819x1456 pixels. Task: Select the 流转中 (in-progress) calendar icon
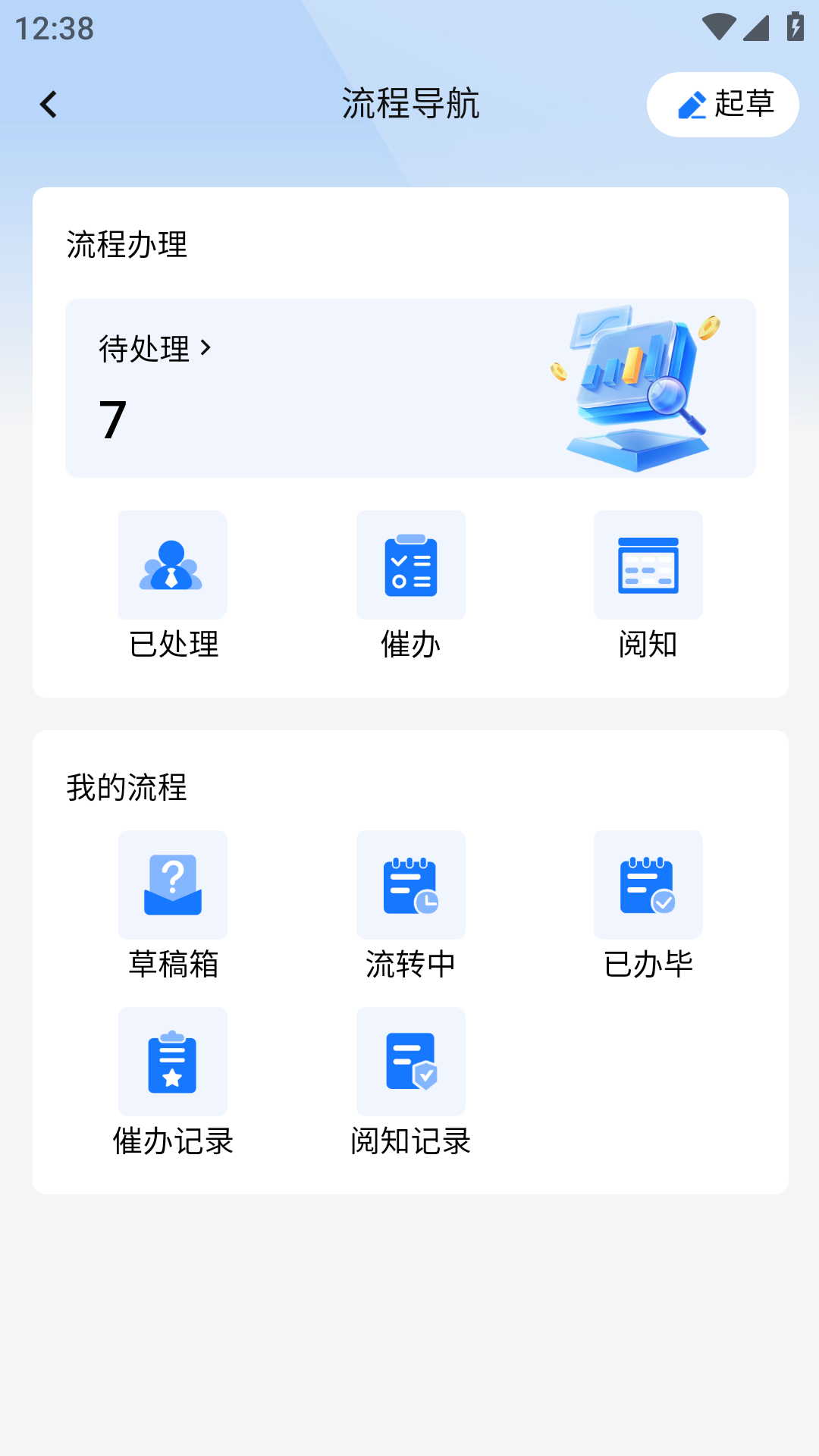pyautogui.click(x=409, y=884)
